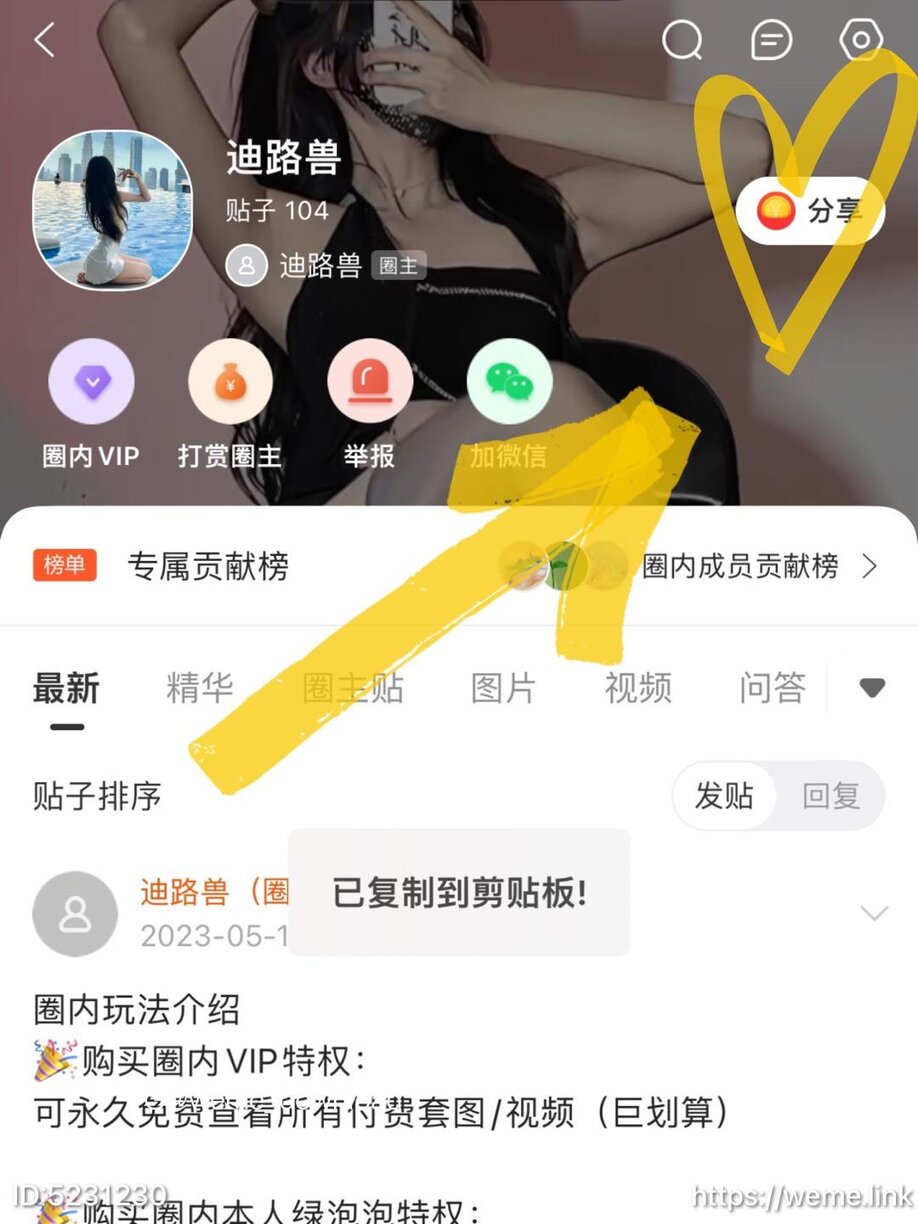Open 圈内VIP purchase option
The image size is (918, 1224).
point(91,383)
